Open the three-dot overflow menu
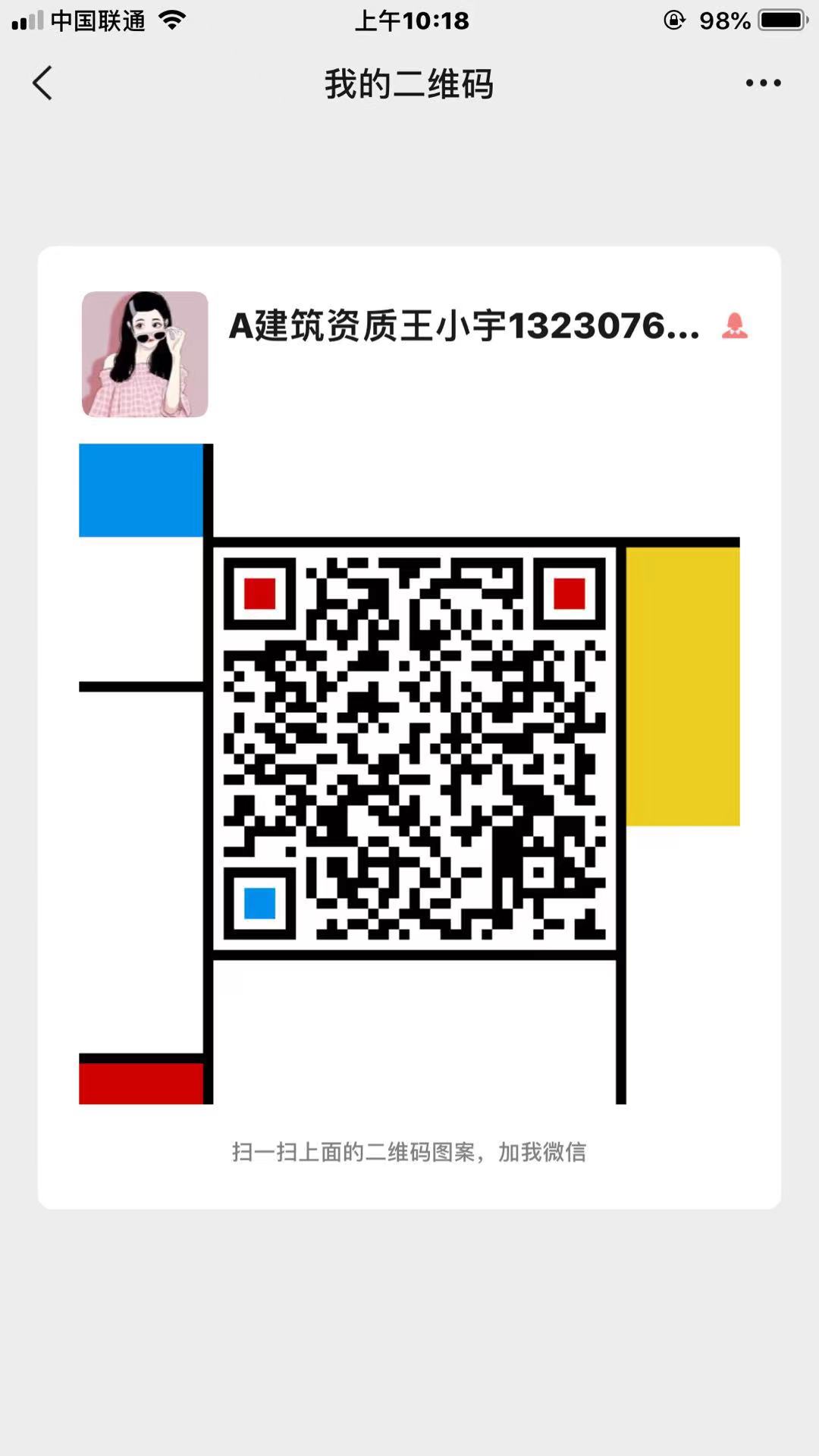The width and height of the screenshot is (819, 1456). click(763, 83)
